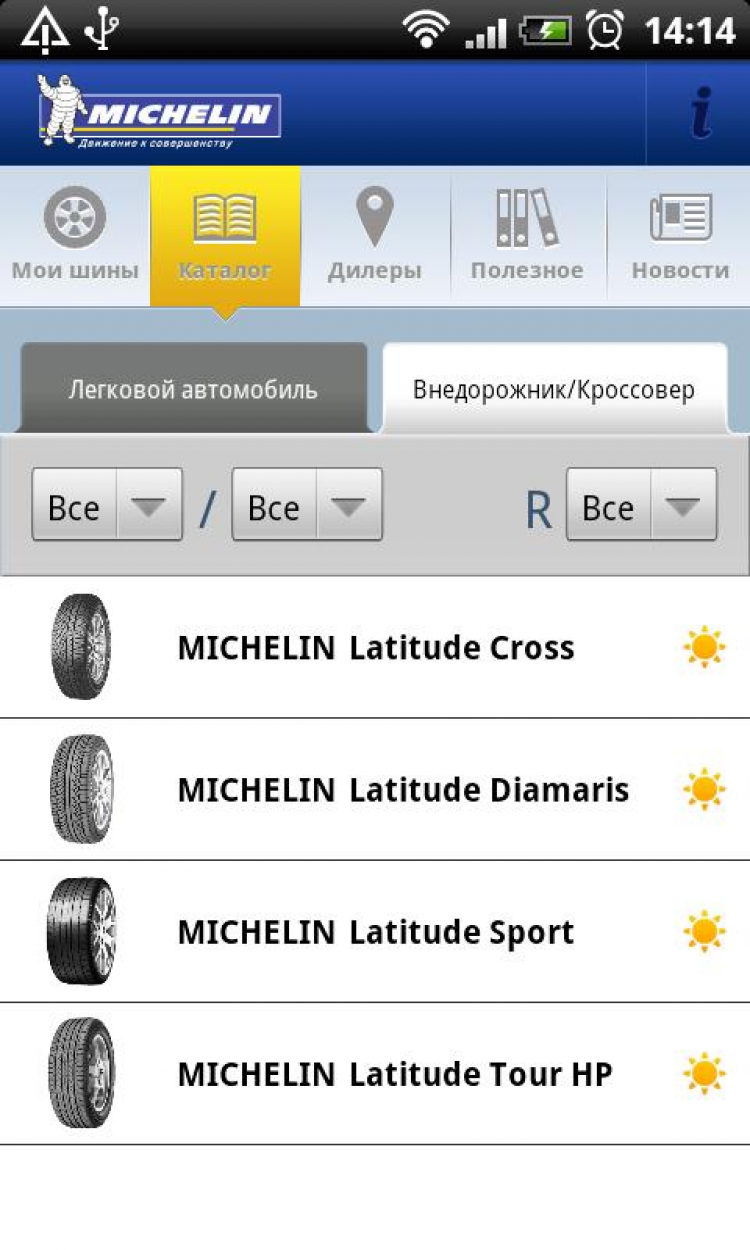Open MICHELIN Latitude Cross tire
750x1250 pixels.
click(x=375, y=647)
